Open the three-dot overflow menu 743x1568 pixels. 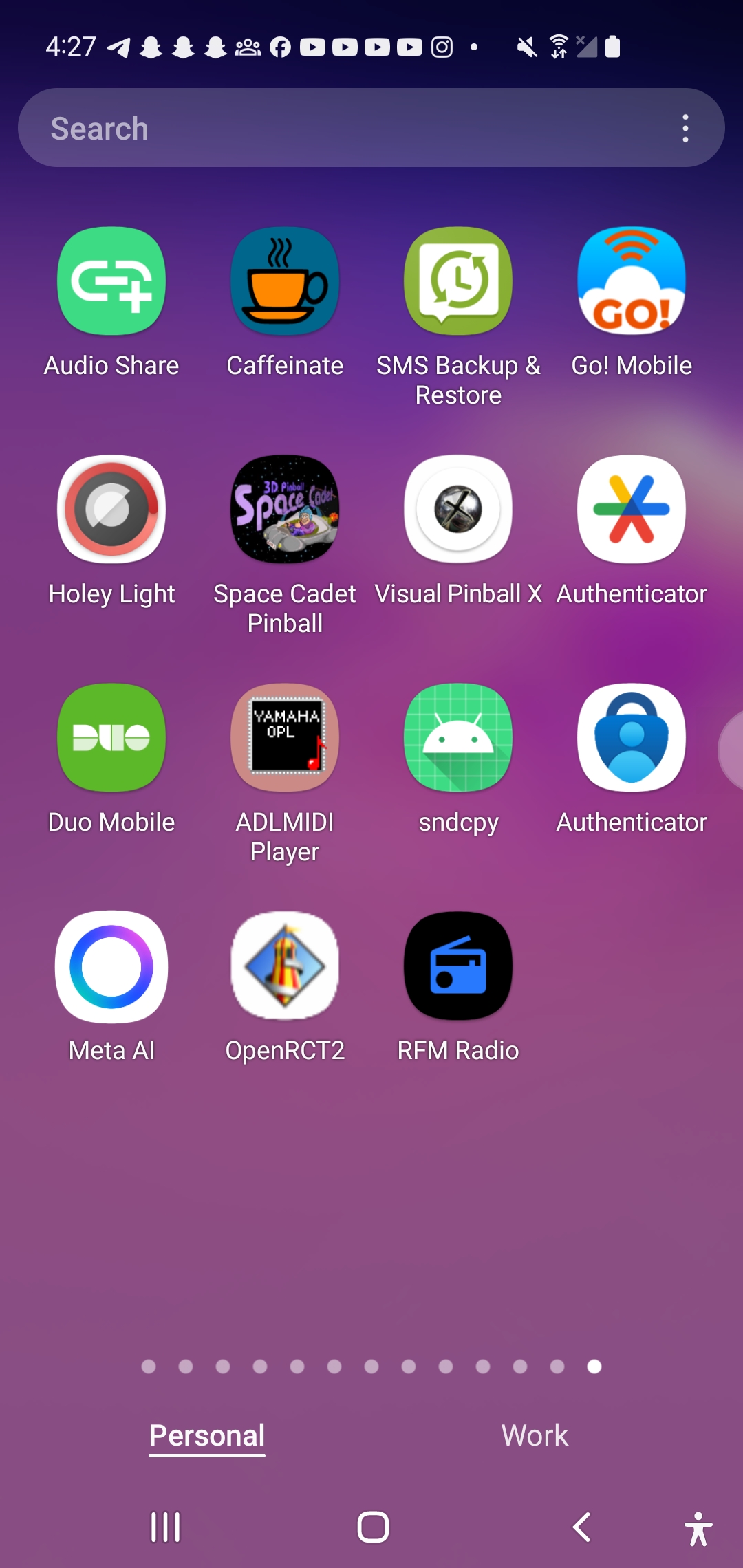pos(685,128)
